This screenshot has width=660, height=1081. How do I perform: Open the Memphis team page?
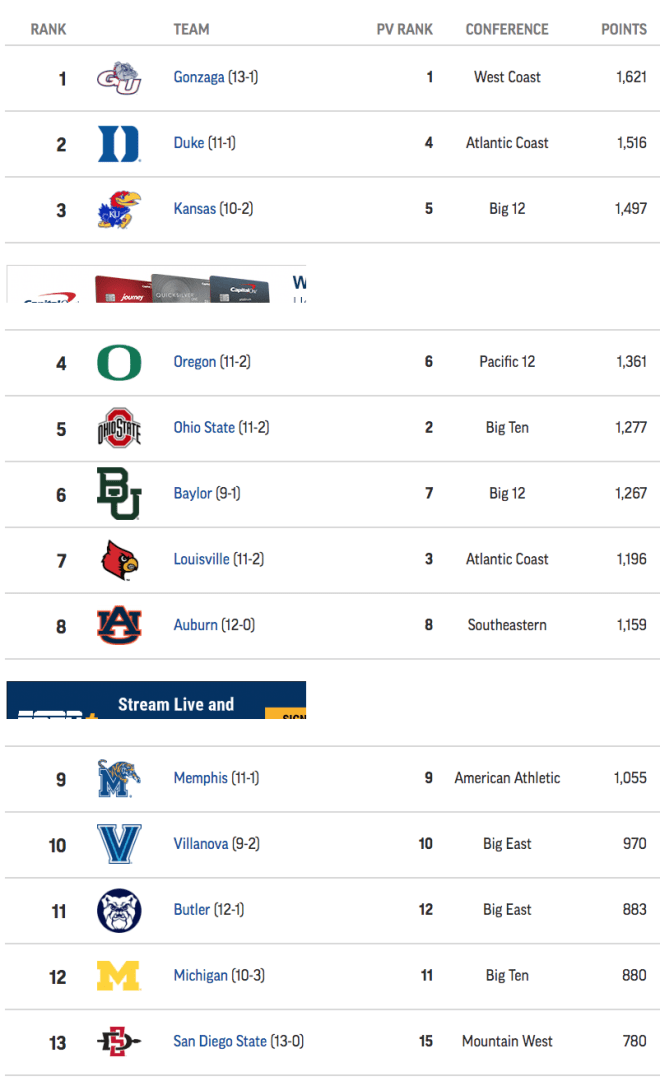(x=200, y=778)
